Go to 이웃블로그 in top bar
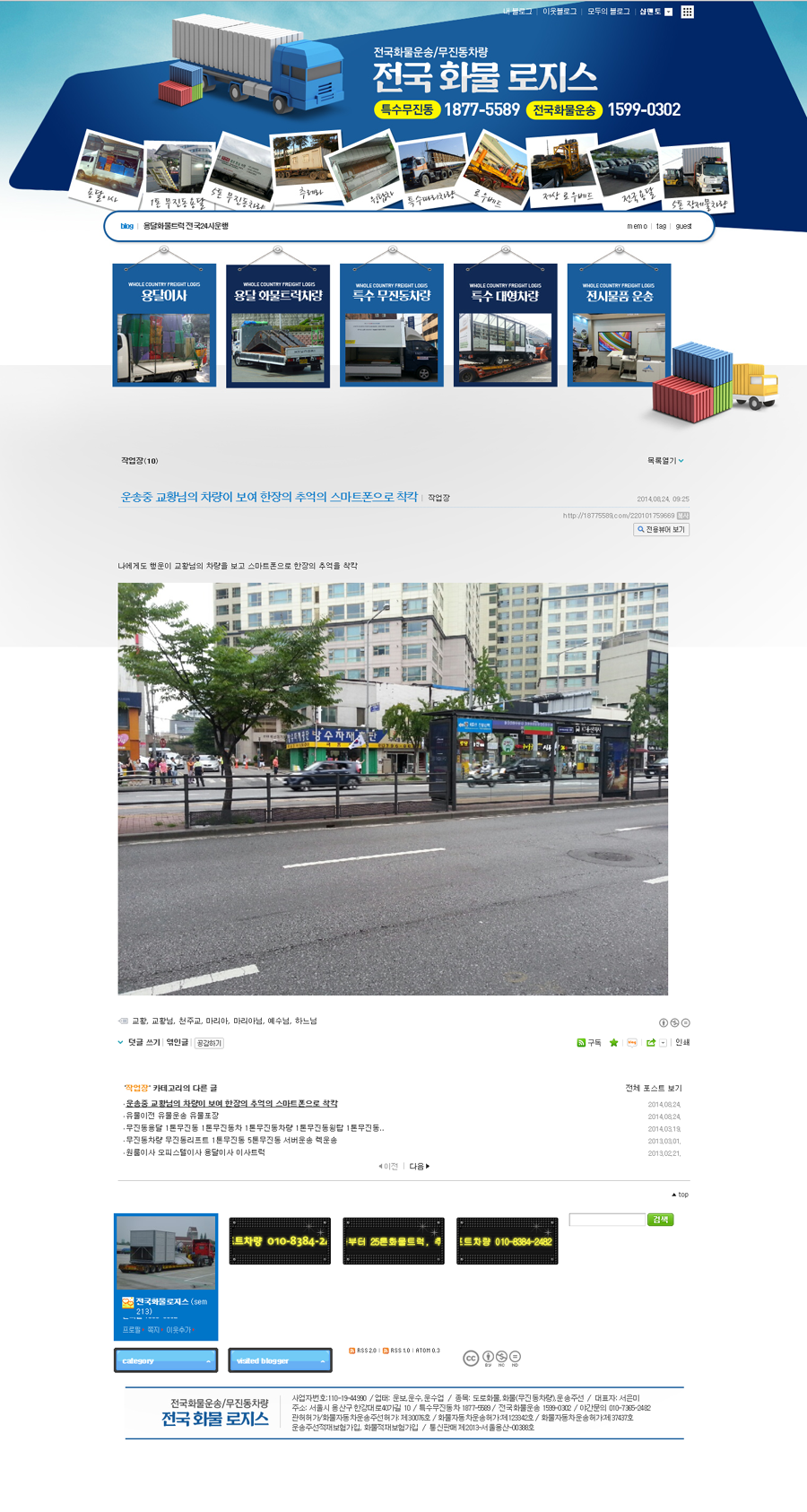 tap(560, 12)
